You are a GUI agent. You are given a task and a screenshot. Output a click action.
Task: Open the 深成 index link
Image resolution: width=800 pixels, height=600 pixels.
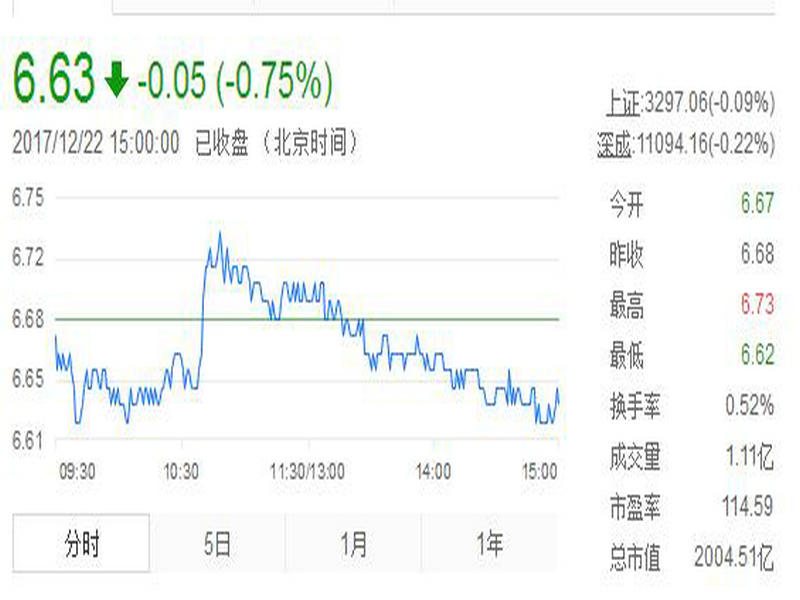click(616, 144)
